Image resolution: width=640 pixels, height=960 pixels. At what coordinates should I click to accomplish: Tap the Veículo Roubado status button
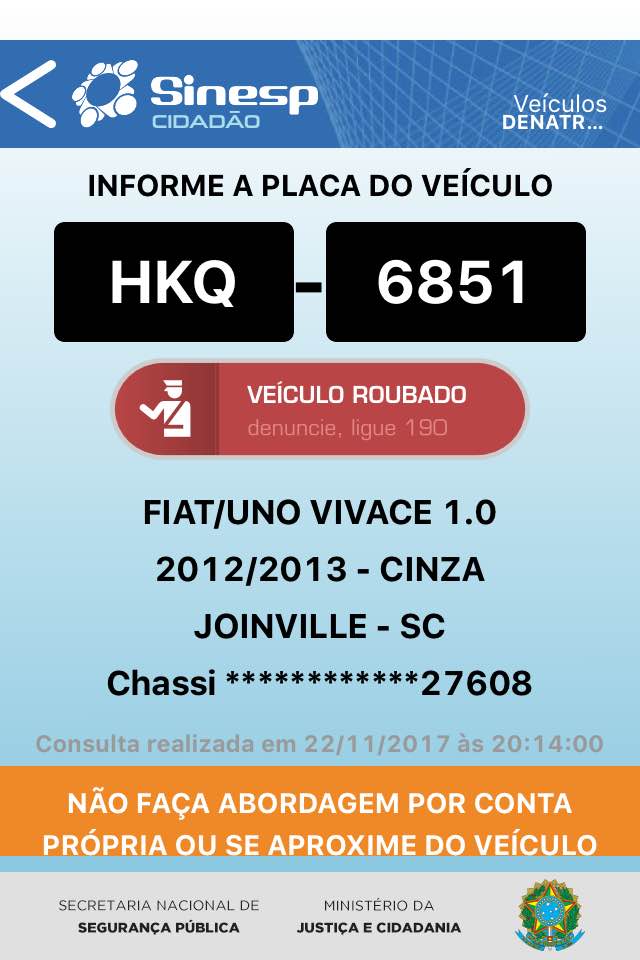[319, 409]
